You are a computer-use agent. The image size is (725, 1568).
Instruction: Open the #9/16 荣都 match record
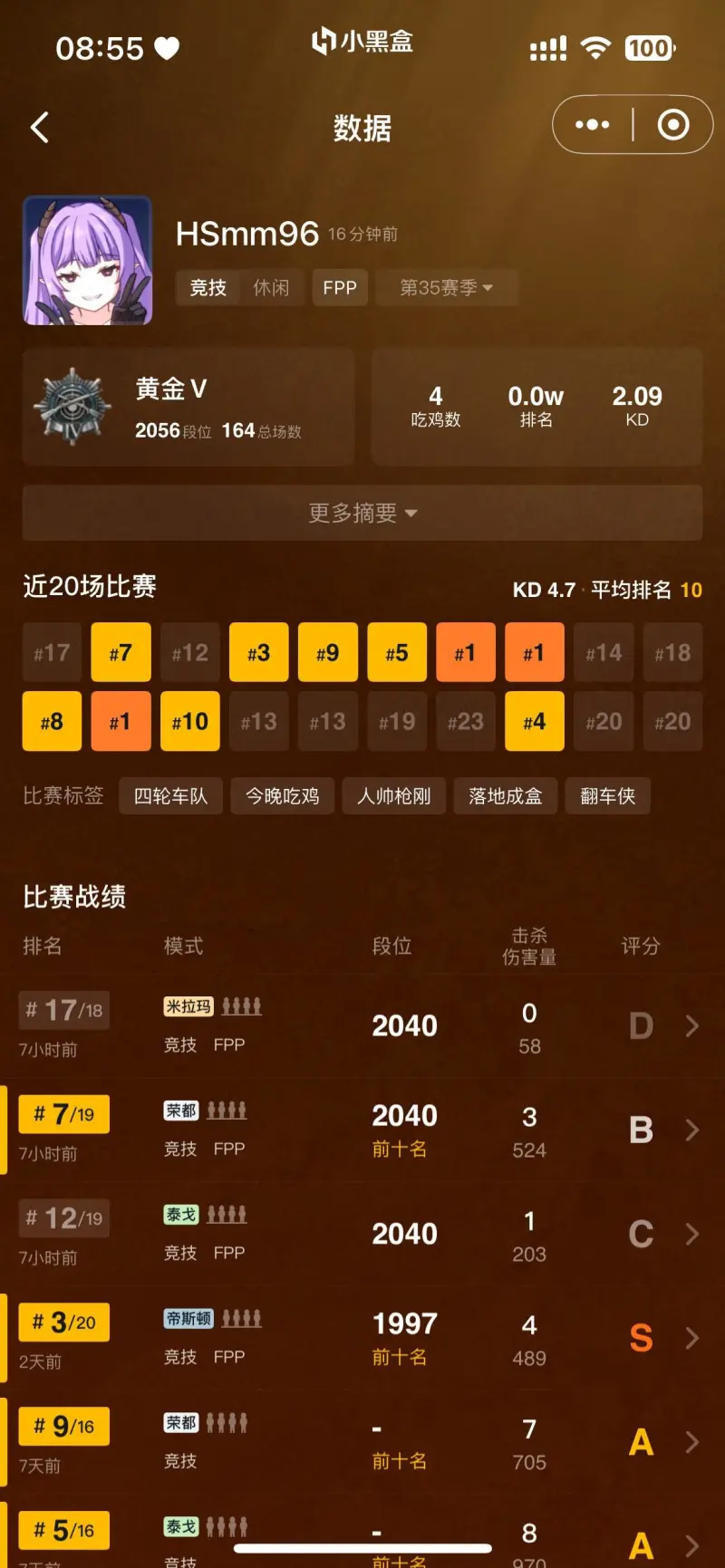coord(362,1442)
